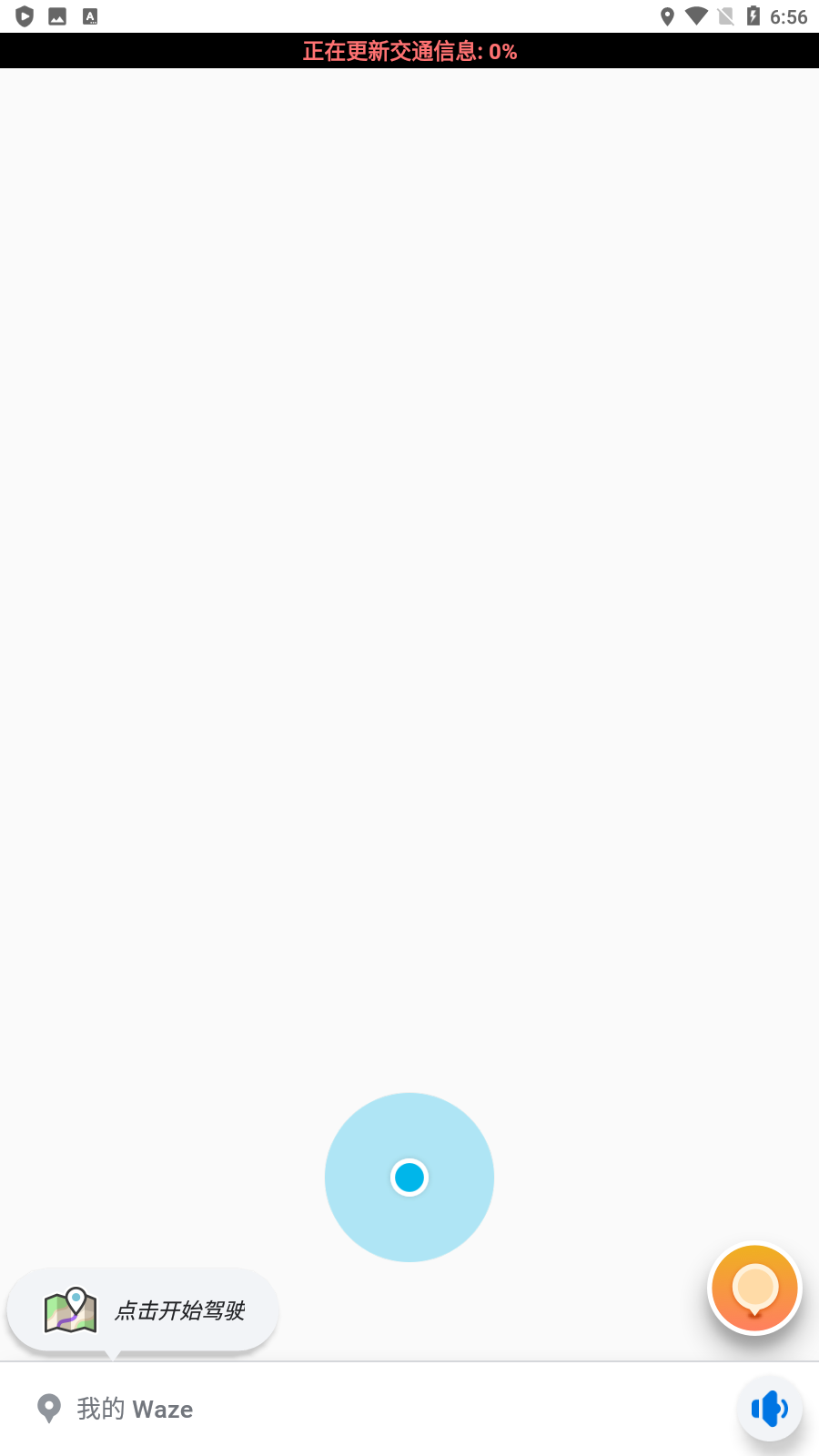819x1456 pixels.
Task: Open the 我的 Waze panel
Action: [135, 1409]
